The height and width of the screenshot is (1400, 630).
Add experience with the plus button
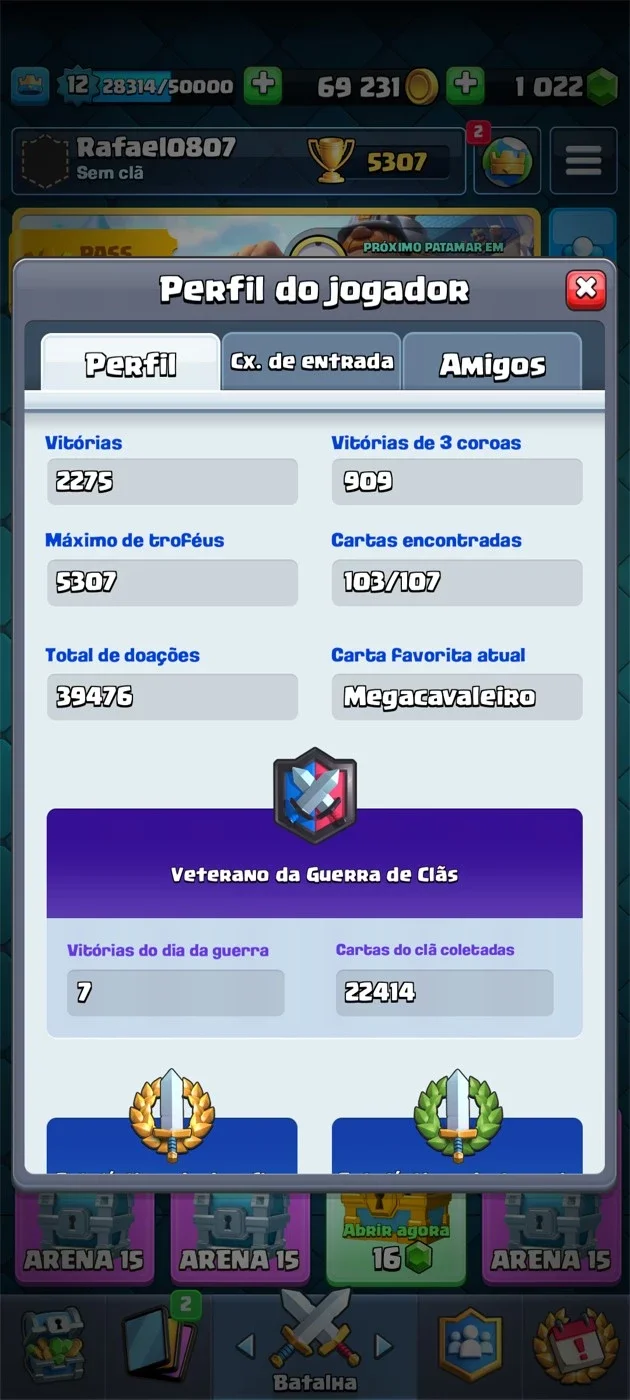pyautogui.click(x=263, y=85)
